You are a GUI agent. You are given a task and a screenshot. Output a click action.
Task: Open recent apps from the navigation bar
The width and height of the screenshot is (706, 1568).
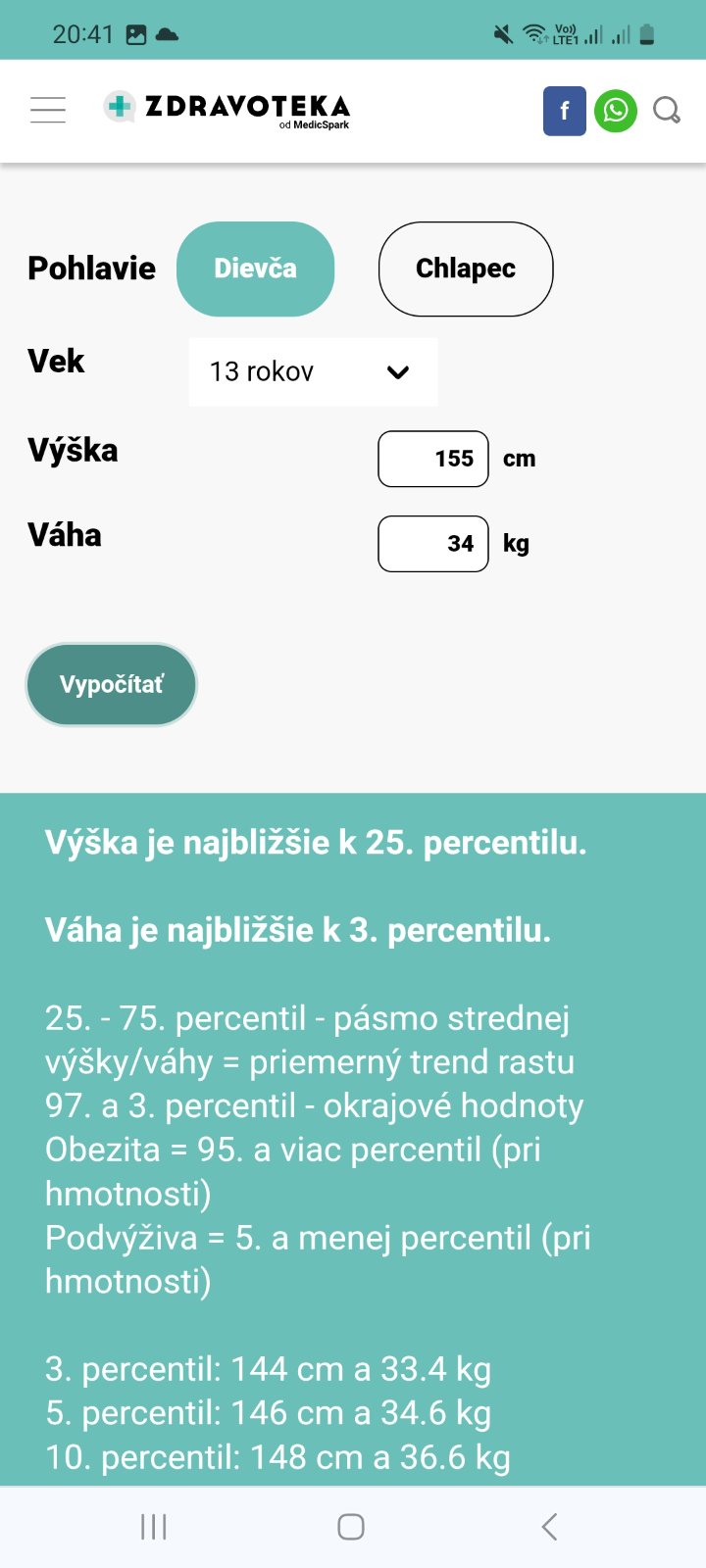(154, 1526)
